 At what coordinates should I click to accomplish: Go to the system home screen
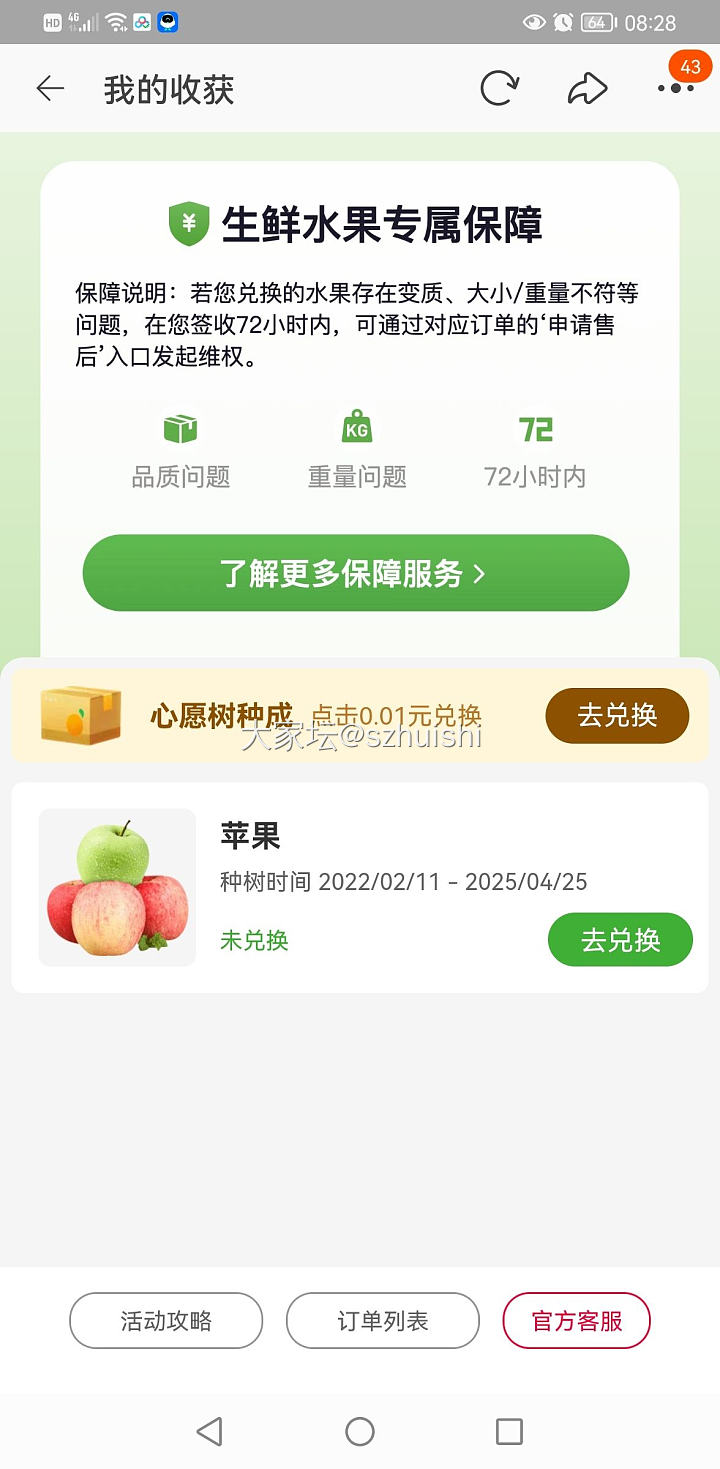coord(360,1432)
